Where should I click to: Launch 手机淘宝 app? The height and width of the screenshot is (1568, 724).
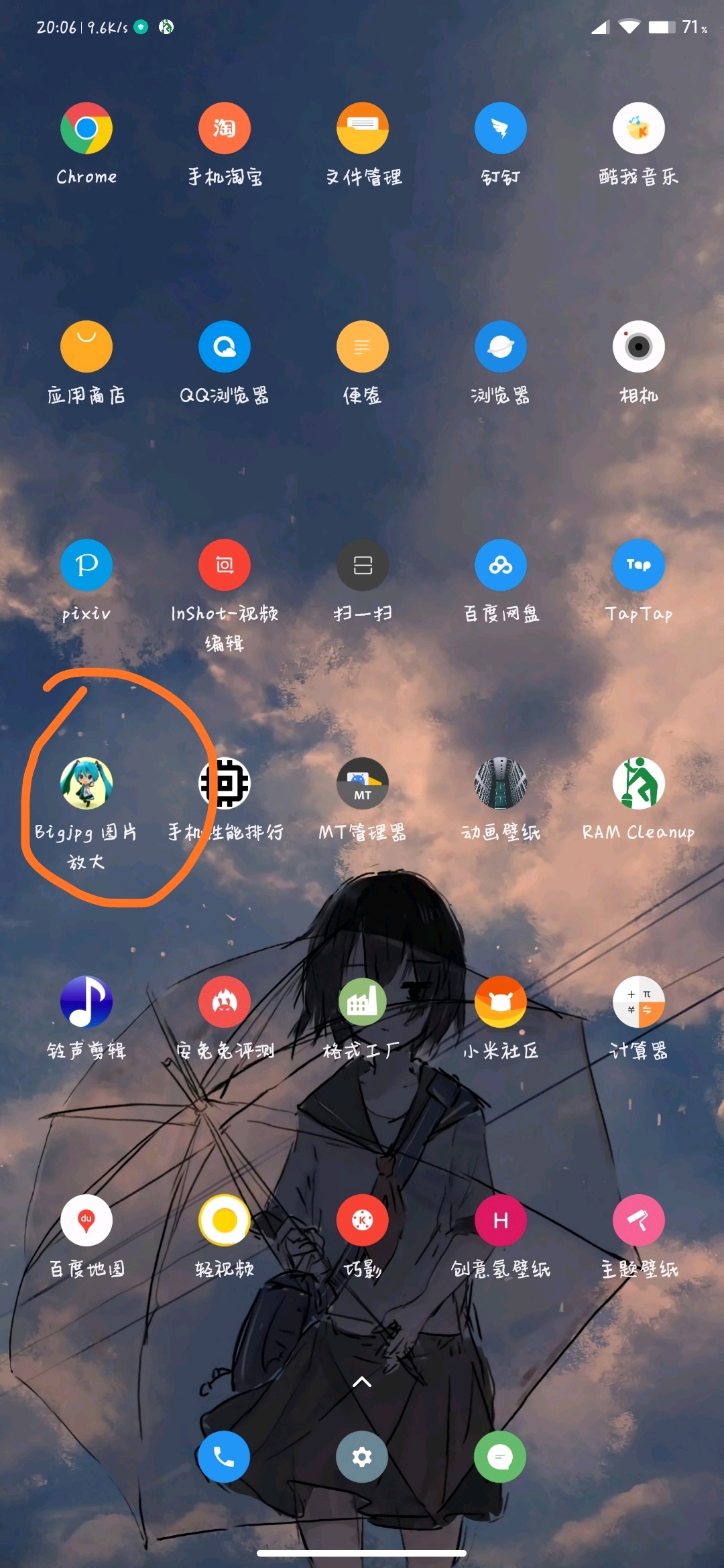[225, 128]
